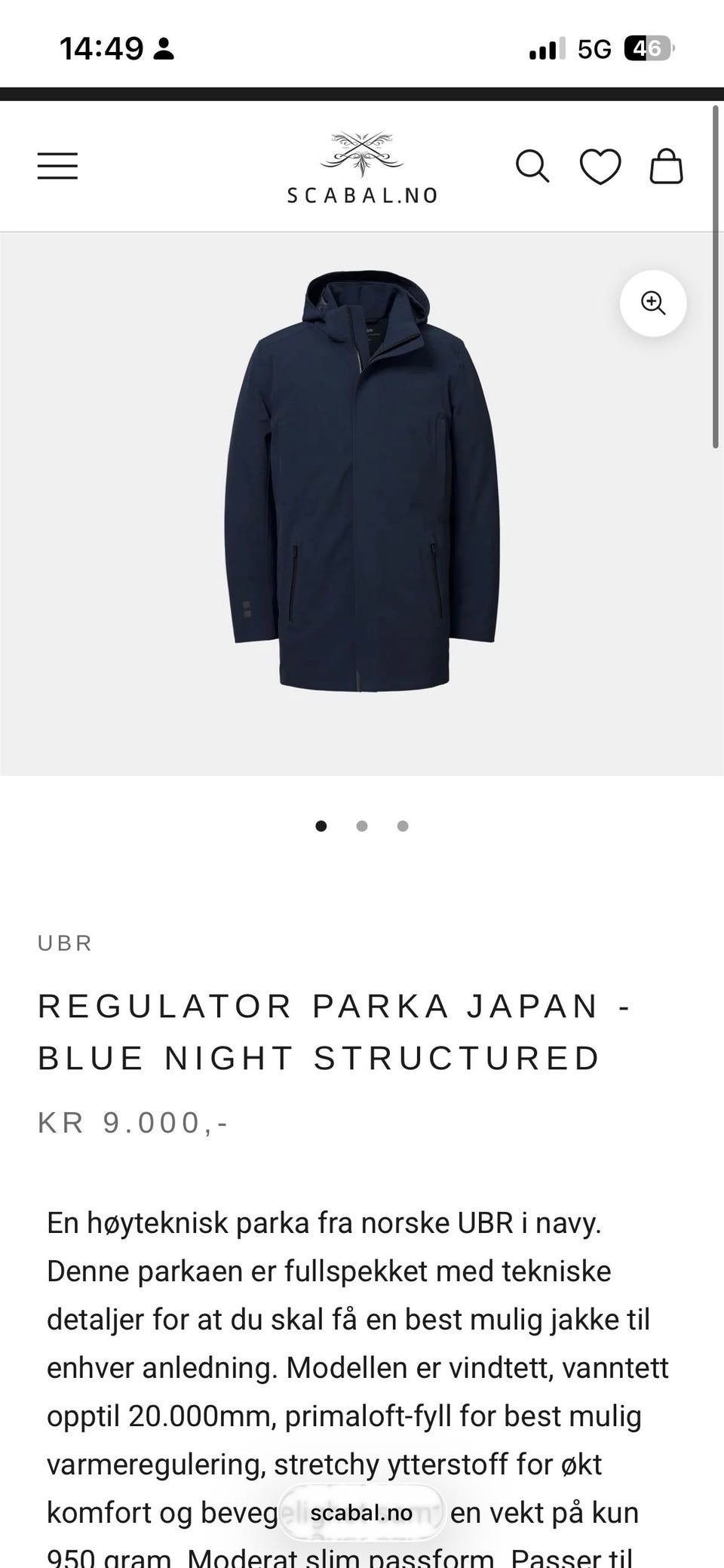The image size is (724, 1568).
Task: Jump to the third product image
Action: click(403, 826)
